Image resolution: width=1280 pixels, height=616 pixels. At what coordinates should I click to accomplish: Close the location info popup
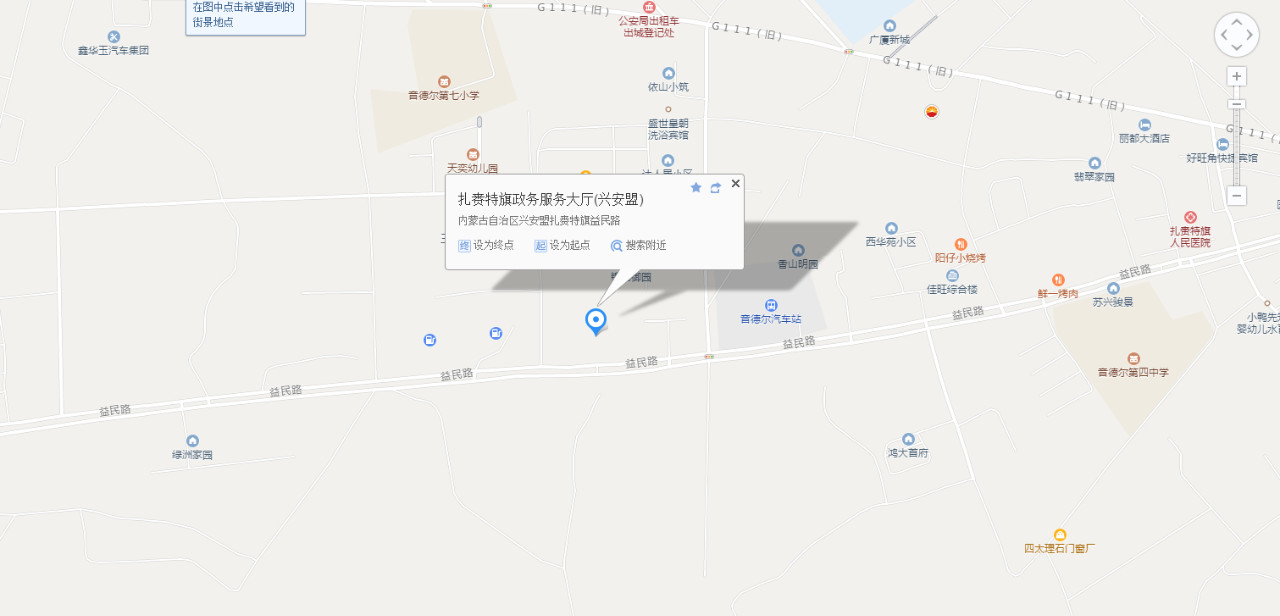736,183
